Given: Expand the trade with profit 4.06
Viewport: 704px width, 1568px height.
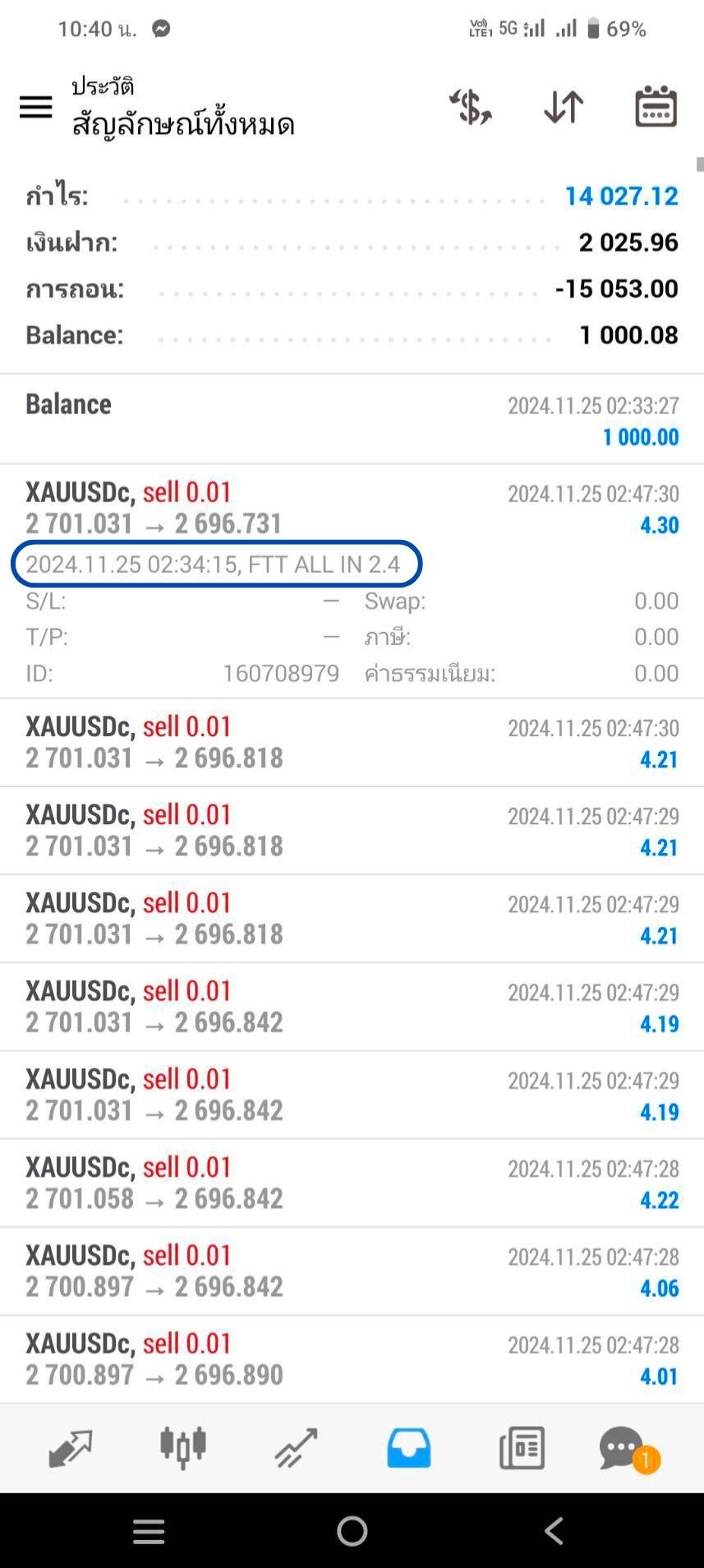Looking at the screenshot, I should [x=352, y=1271].
